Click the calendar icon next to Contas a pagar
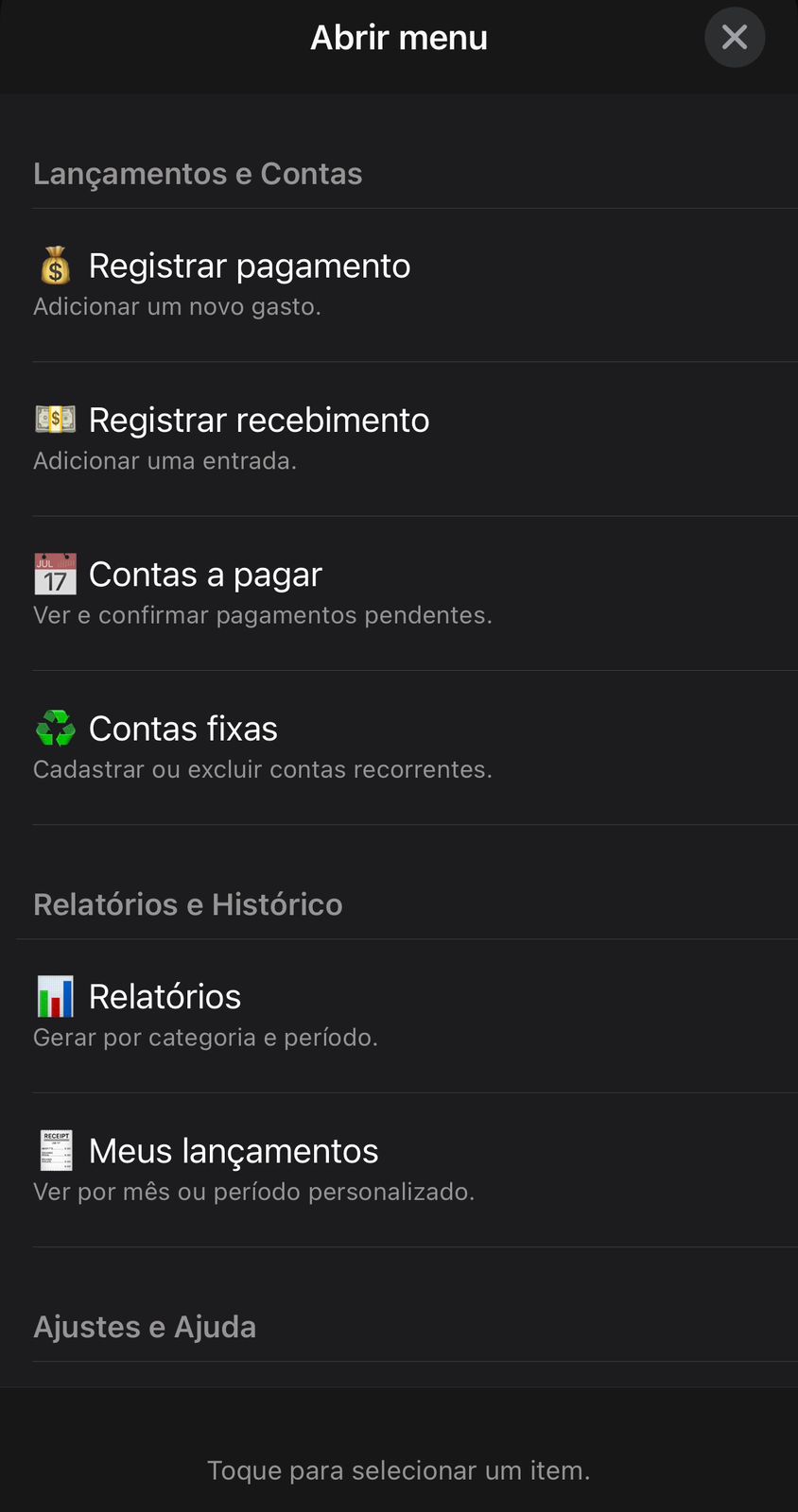The width and height of the screenshot is (798, 1512). pyautogui.click(x=55, y=575)
